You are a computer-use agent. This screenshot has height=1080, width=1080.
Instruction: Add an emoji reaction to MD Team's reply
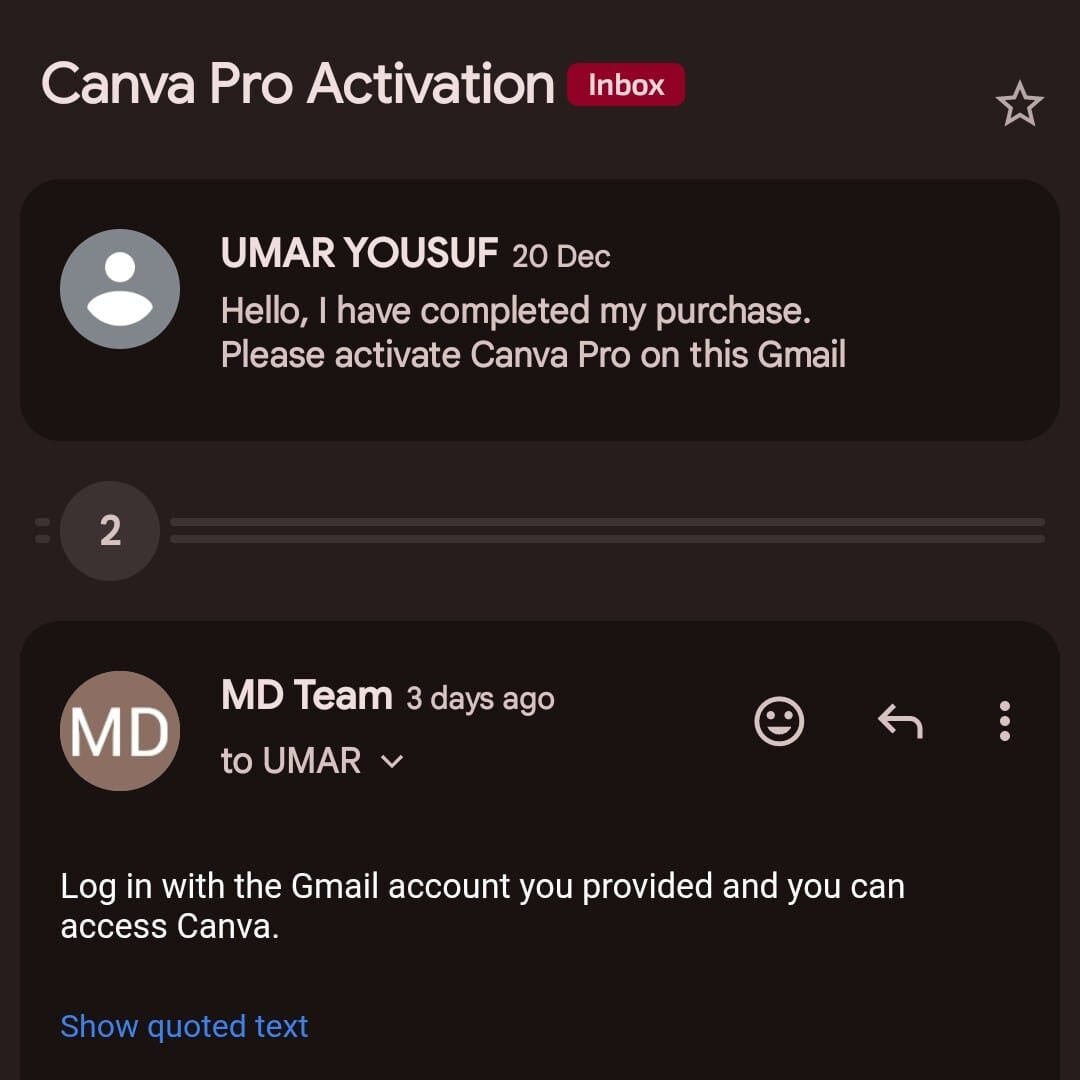[779, 721]
